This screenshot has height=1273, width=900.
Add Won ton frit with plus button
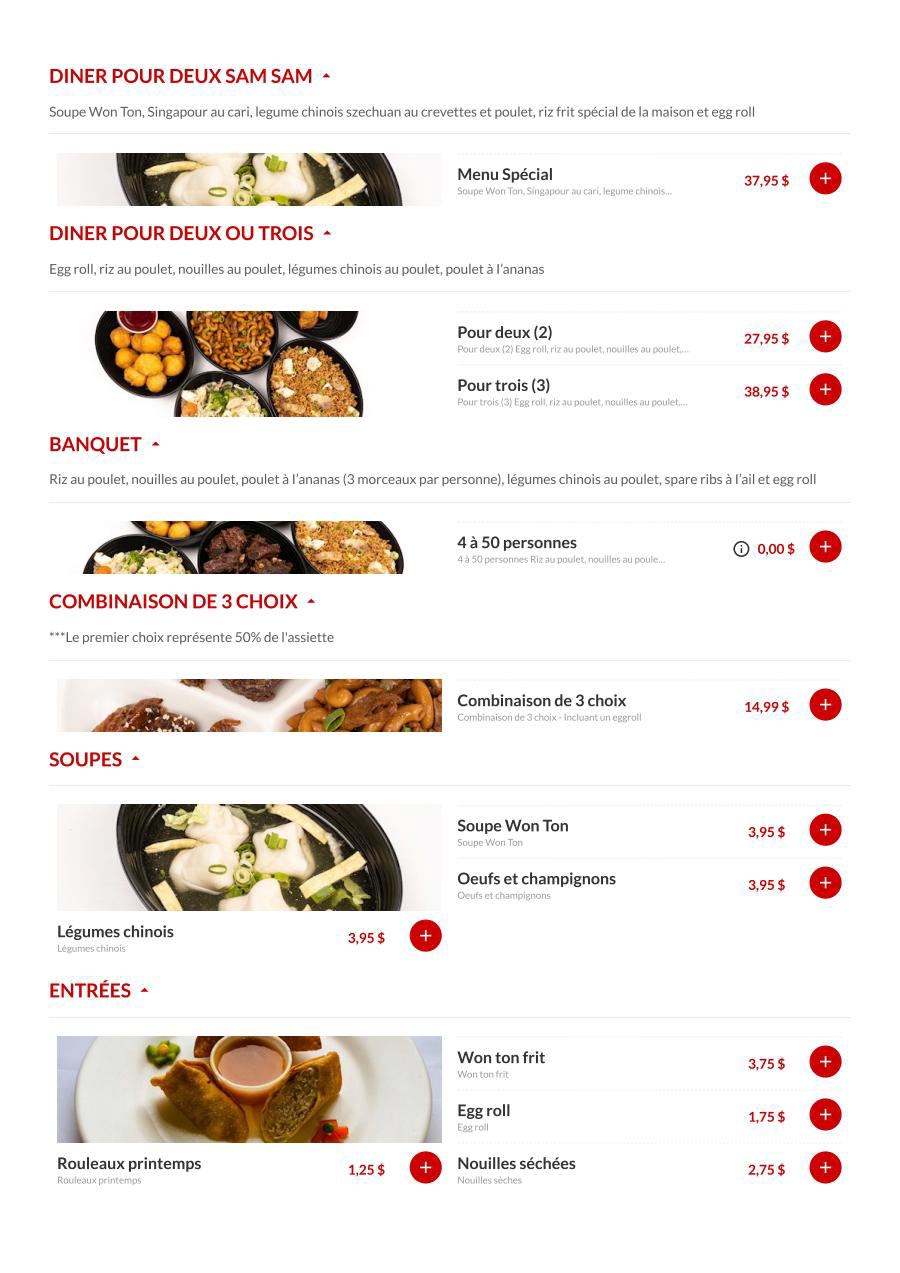(x=825, y=1061)
